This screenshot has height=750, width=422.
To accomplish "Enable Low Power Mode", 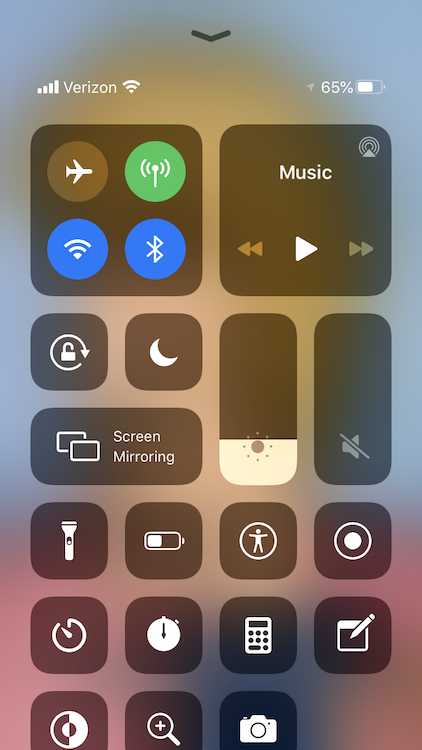I will (x=164, y=540).
